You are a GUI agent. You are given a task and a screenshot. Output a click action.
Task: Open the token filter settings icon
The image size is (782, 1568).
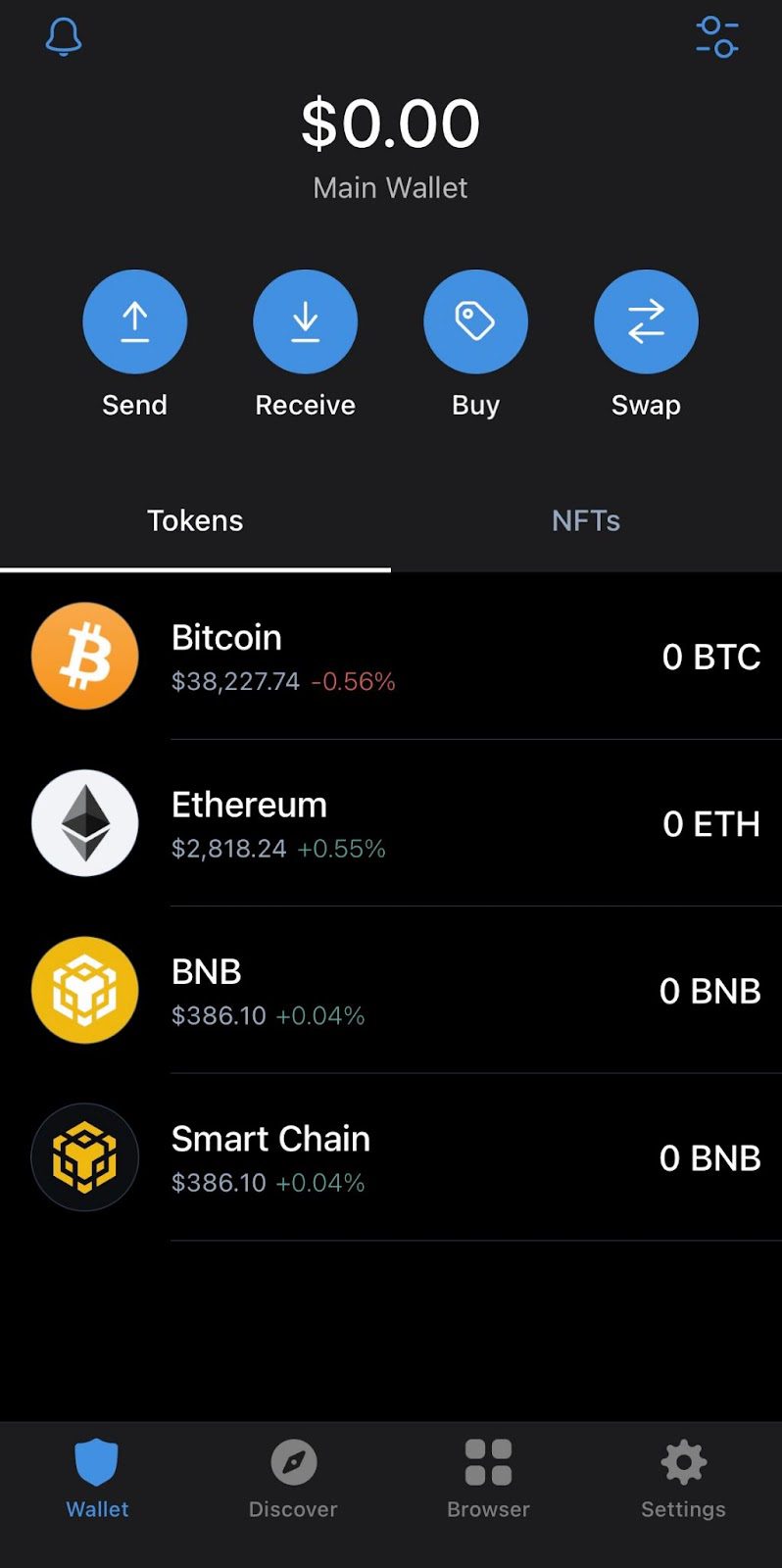717,37
